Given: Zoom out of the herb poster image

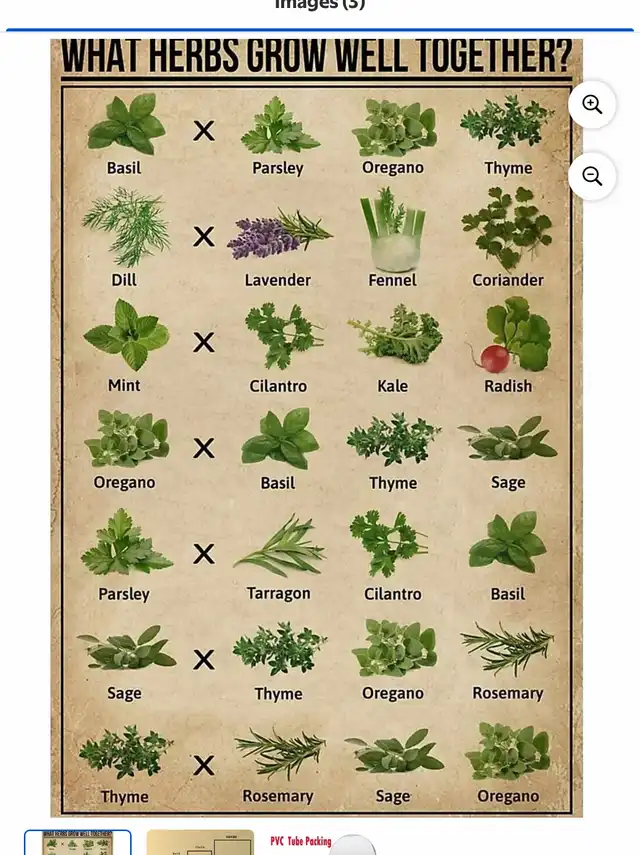Looking at the screenshot, I should click(592, 177).
